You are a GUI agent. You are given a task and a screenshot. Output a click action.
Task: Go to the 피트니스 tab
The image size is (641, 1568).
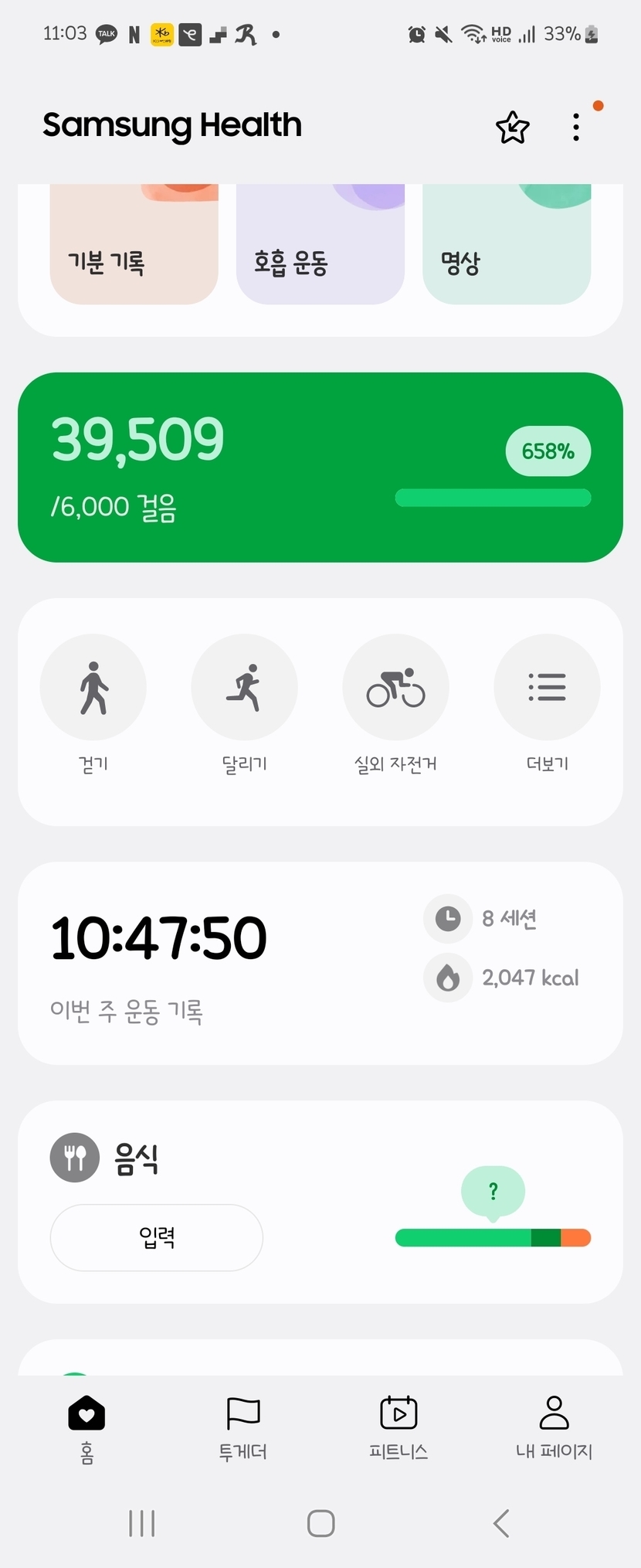click(399, 1428)
